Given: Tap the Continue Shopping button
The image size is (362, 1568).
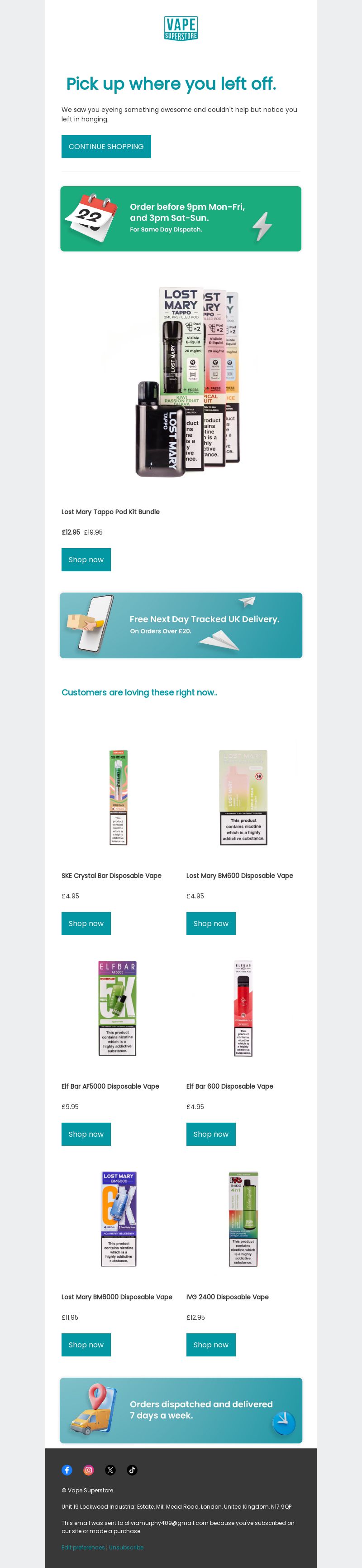Looking at the screenshot, I should [x=106, y=147].
